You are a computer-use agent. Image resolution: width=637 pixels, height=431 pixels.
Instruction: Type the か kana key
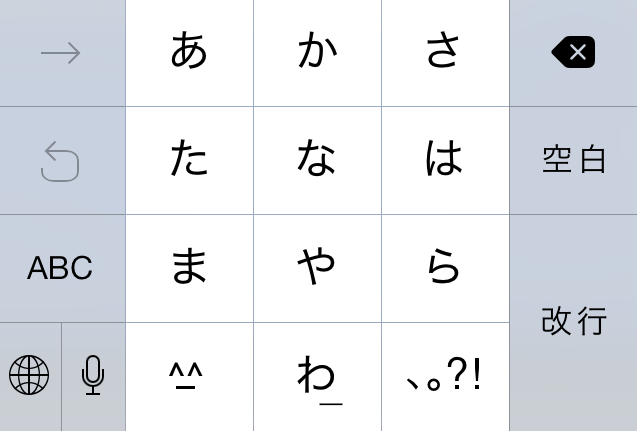(x=317, y=52)
